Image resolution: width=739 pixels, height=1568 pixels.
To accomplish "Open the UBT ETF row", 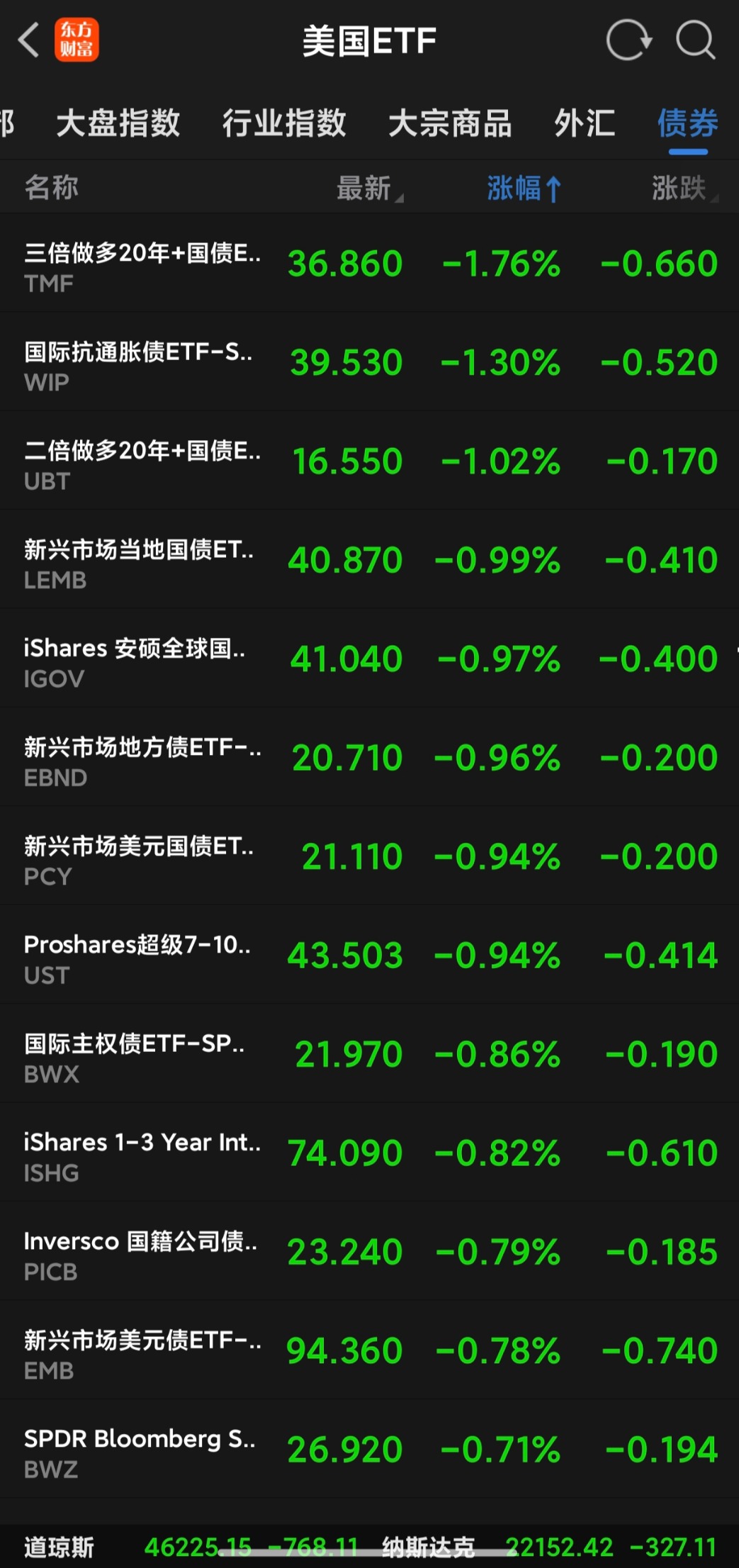I will click(x=369, y=461).
